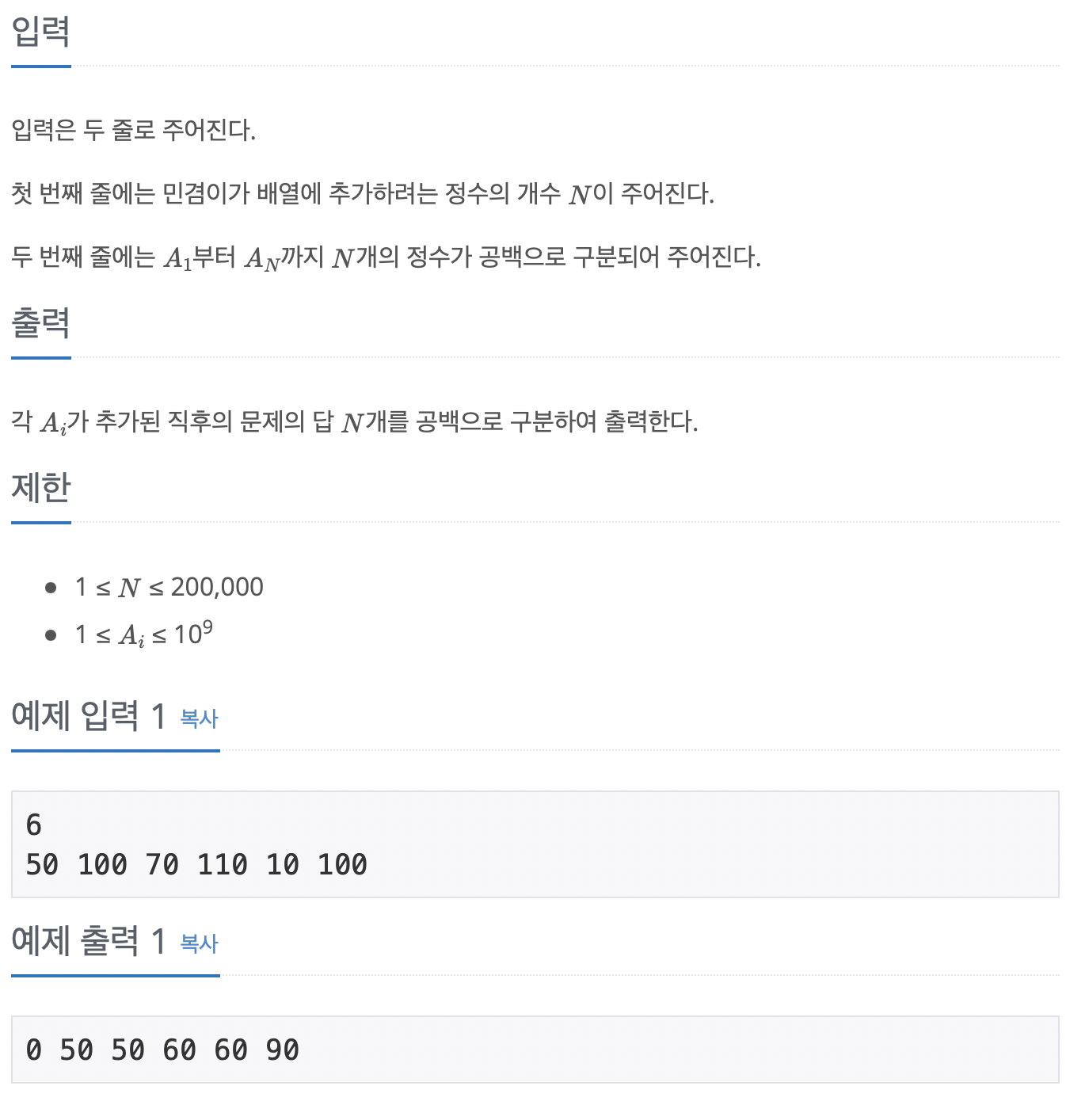Click the value 90 in the sample output
The width and height of the screenshot is (1066, 1120).
tap(284, 1049)
